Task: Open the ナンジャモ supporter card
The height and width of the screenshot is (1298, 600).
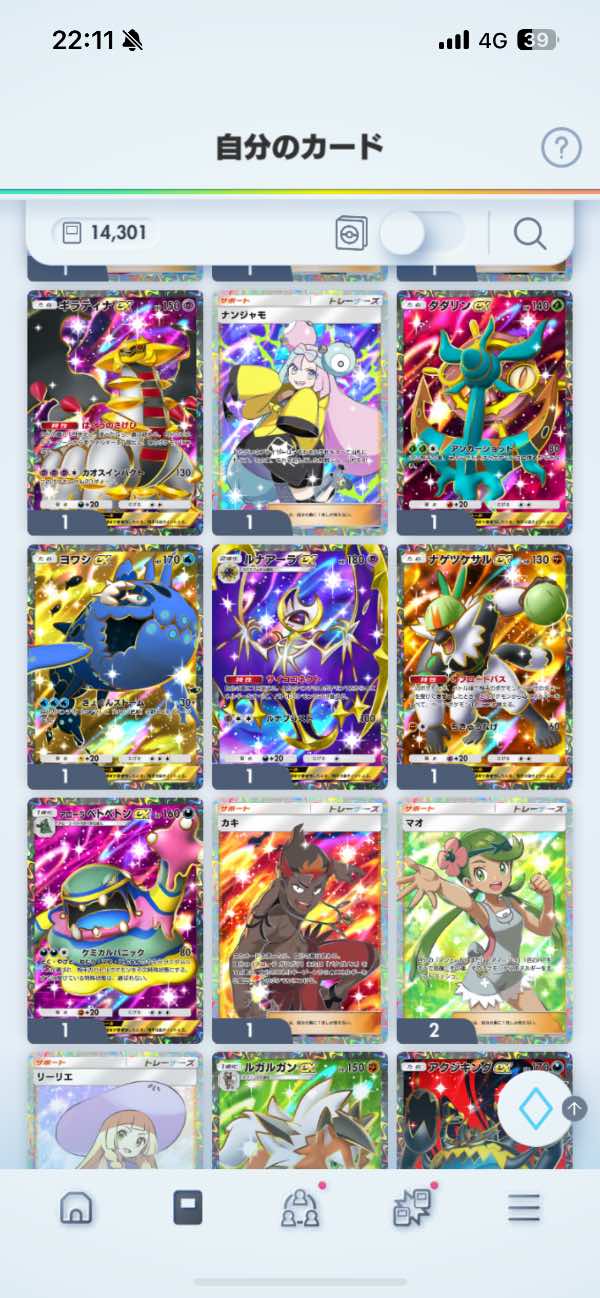Action: pos(300,412)
